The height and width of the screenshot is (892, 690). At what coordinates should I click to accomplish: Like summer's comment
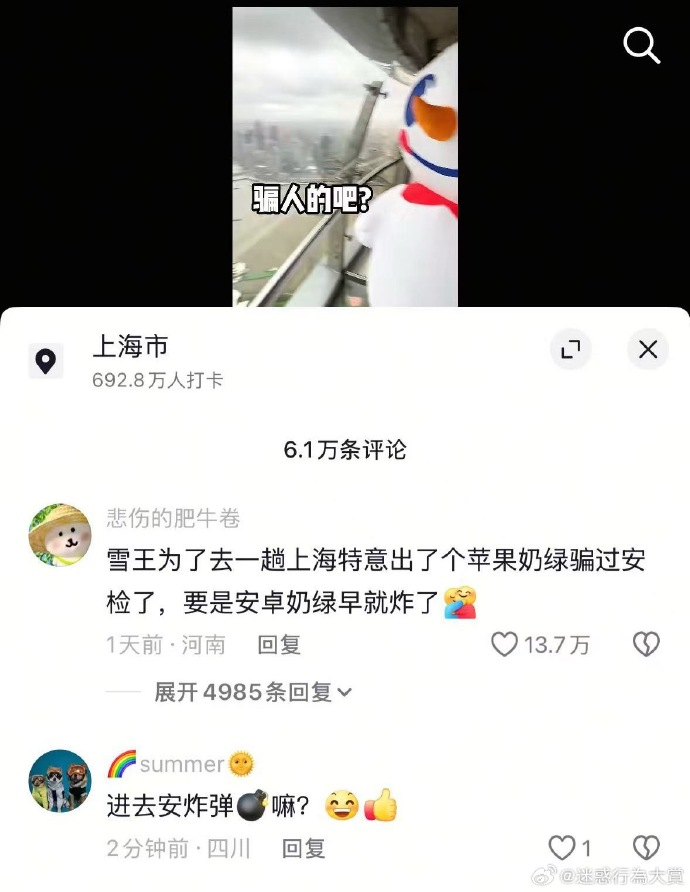[563, 849]
